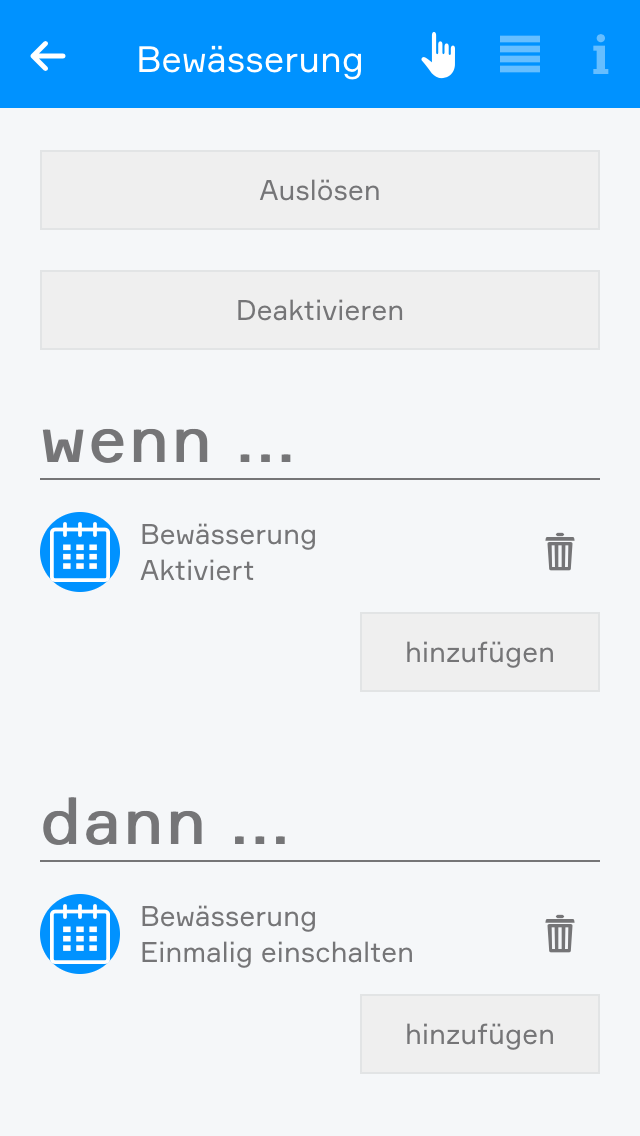Screen dimensions: 640x1136
Task: Go back using the arrow
Action: pyautogui.click(x=48, y=56)
